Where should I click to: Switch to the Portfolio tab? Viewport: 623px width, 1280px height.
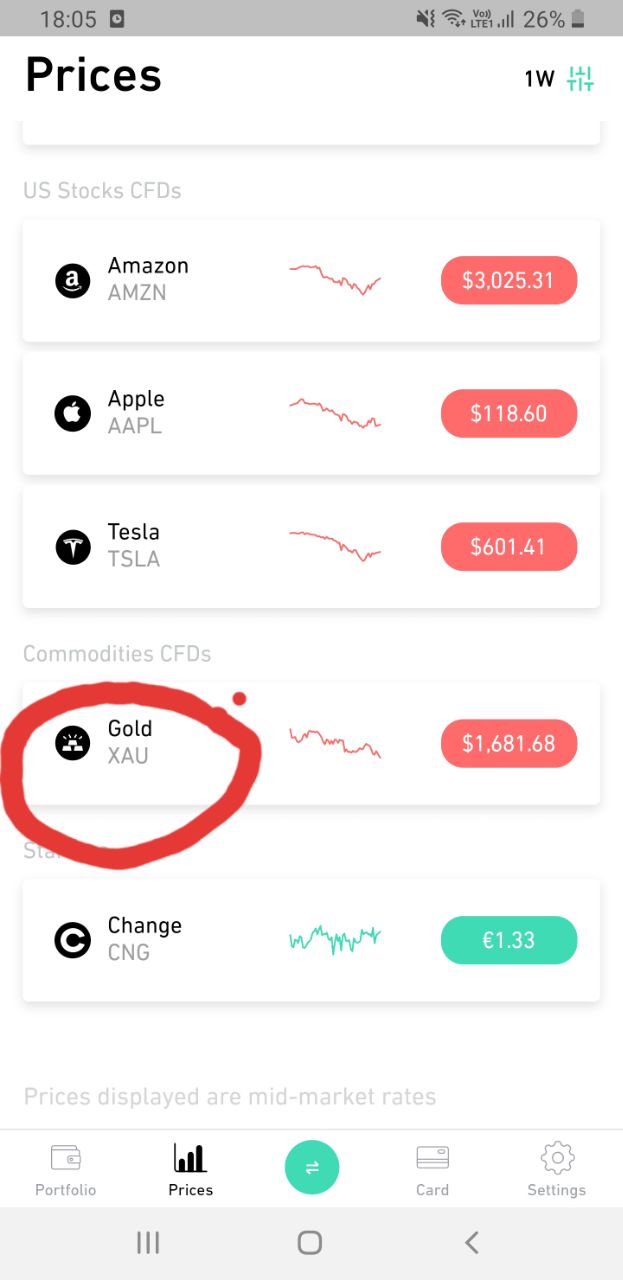point(66,1170)
